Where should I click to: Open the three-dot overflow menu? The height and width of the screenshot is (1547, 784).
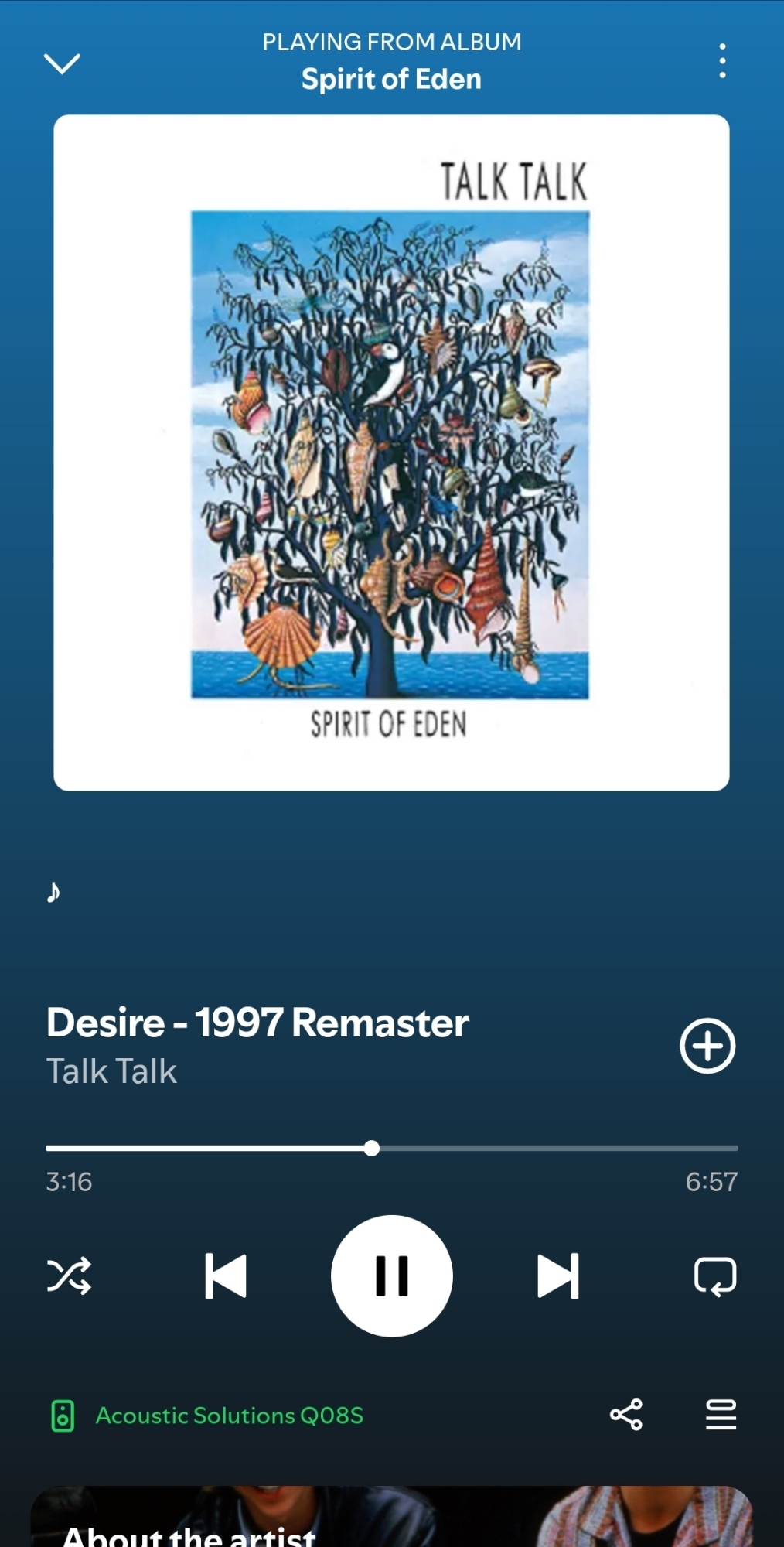click(x=722, y=60)
